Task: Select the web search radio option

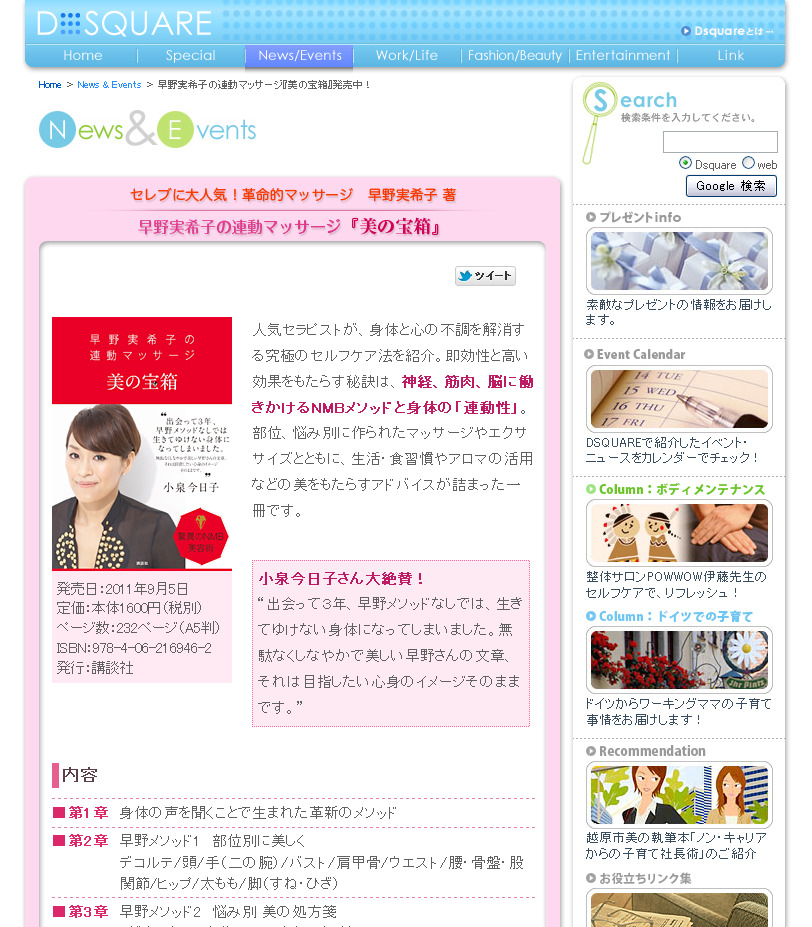Action: tap(748, 163)
